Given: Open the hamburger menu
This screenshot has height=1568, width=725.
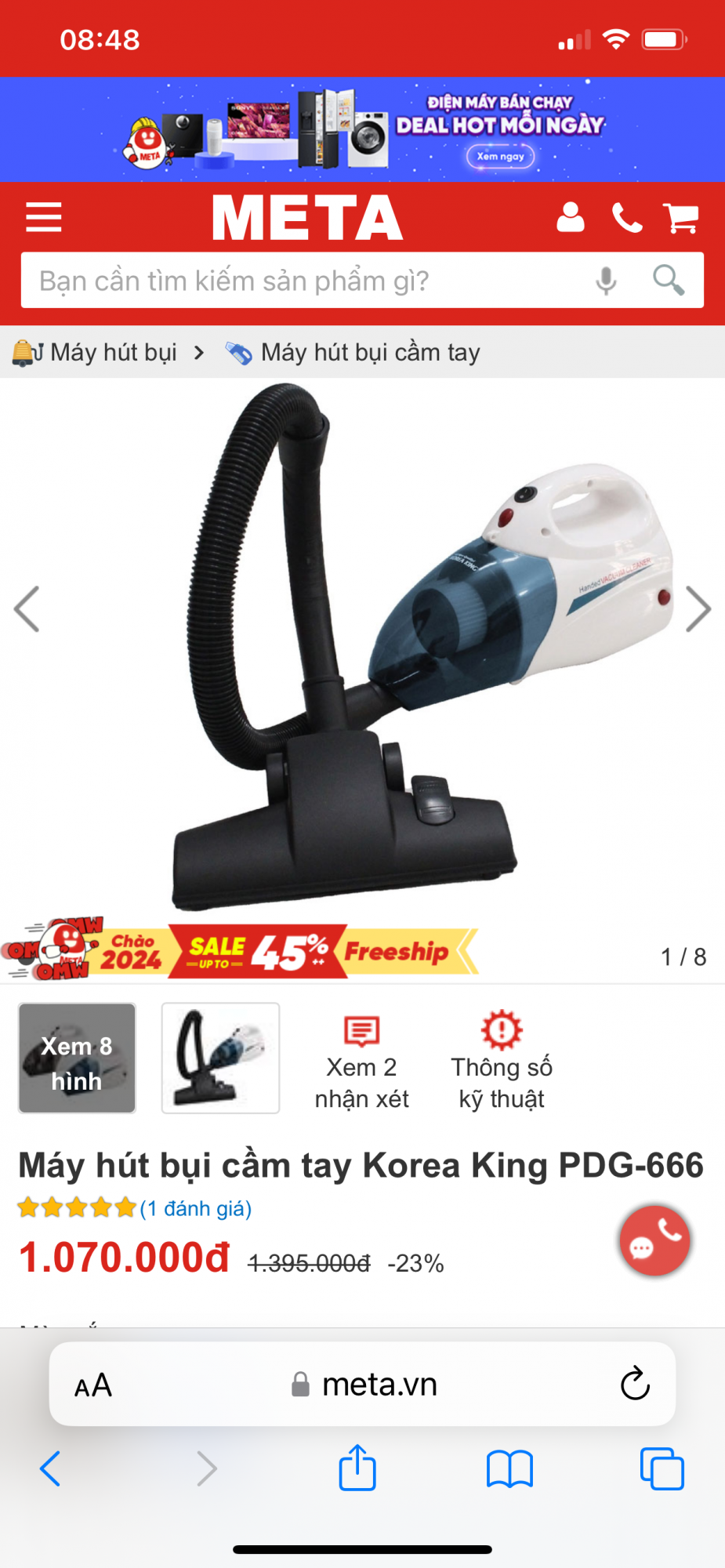Looking at the screenshot, I should pos(43,217).
